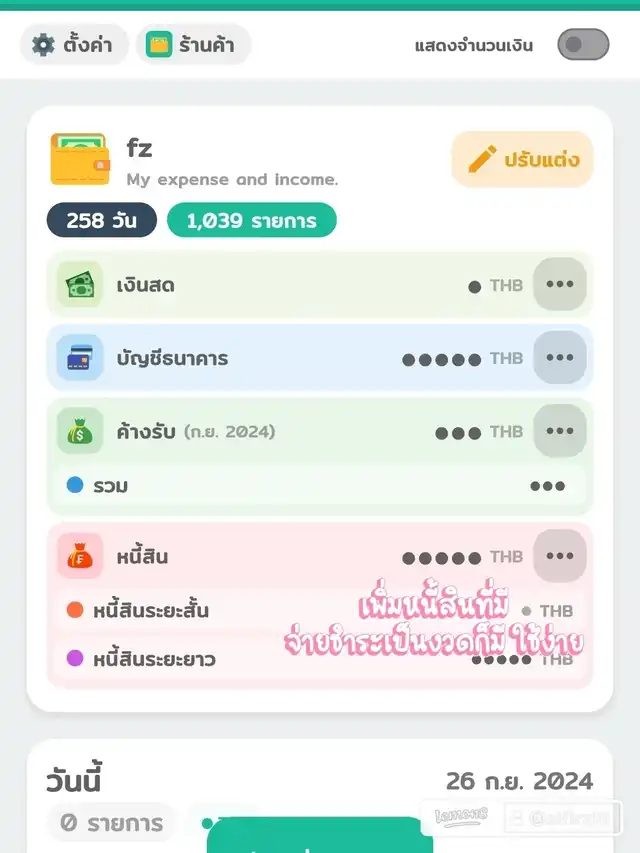Viewport: 640px width, 853px height.
Task: Open the ตั้งค่า settings button
Action: (73, 45)
